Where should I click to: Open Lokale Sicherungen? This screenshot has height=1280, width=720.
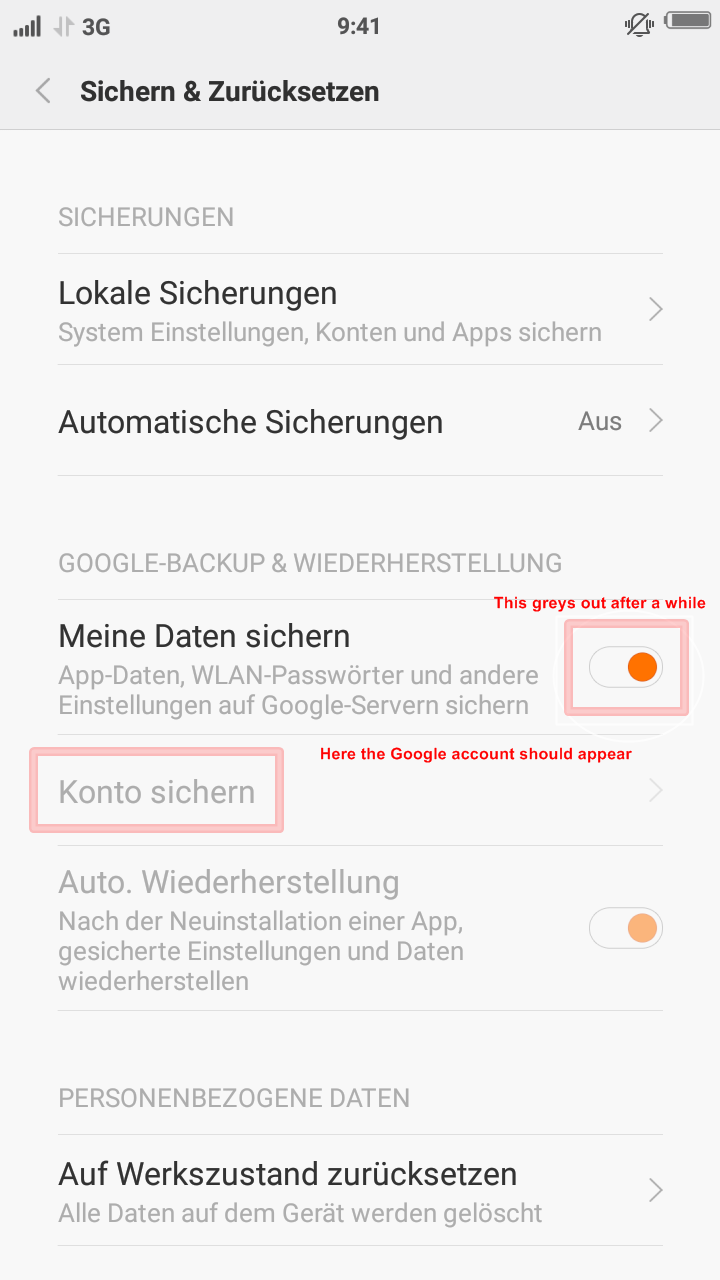(x=360, y=309)
